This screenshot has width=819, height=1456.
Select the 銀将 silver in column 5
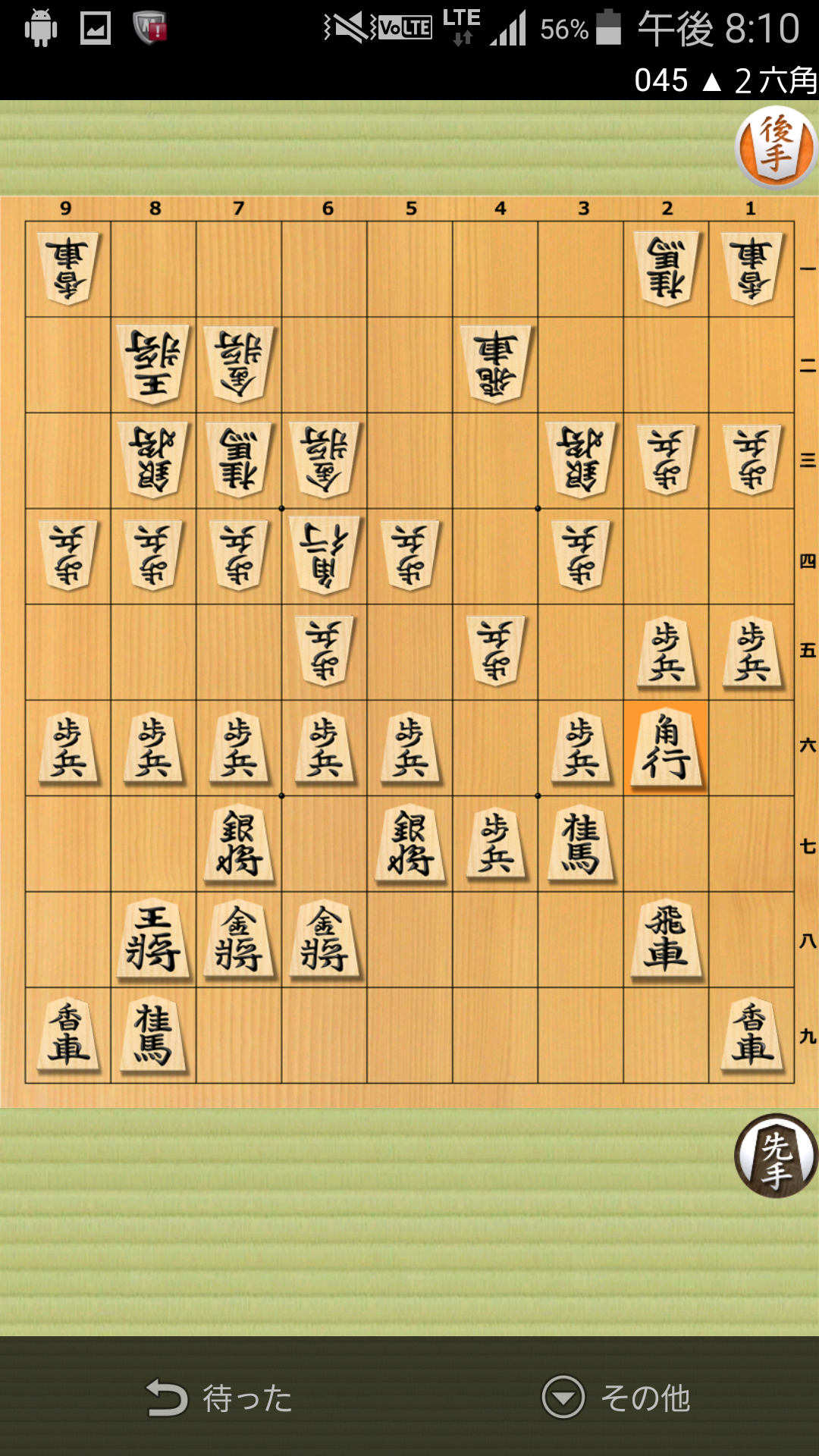[x=410, y=843]
